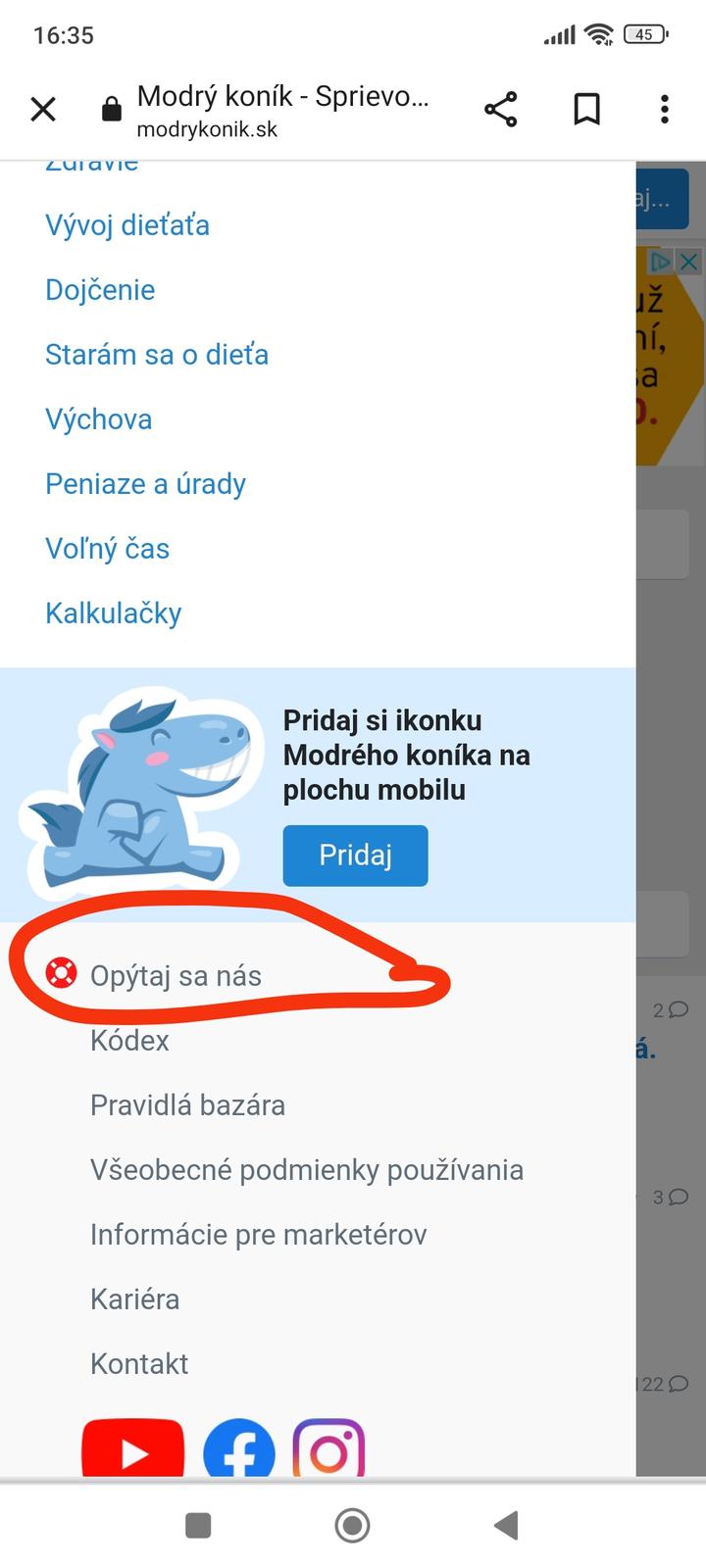Go to Kariéra page

pos(135,1299)
